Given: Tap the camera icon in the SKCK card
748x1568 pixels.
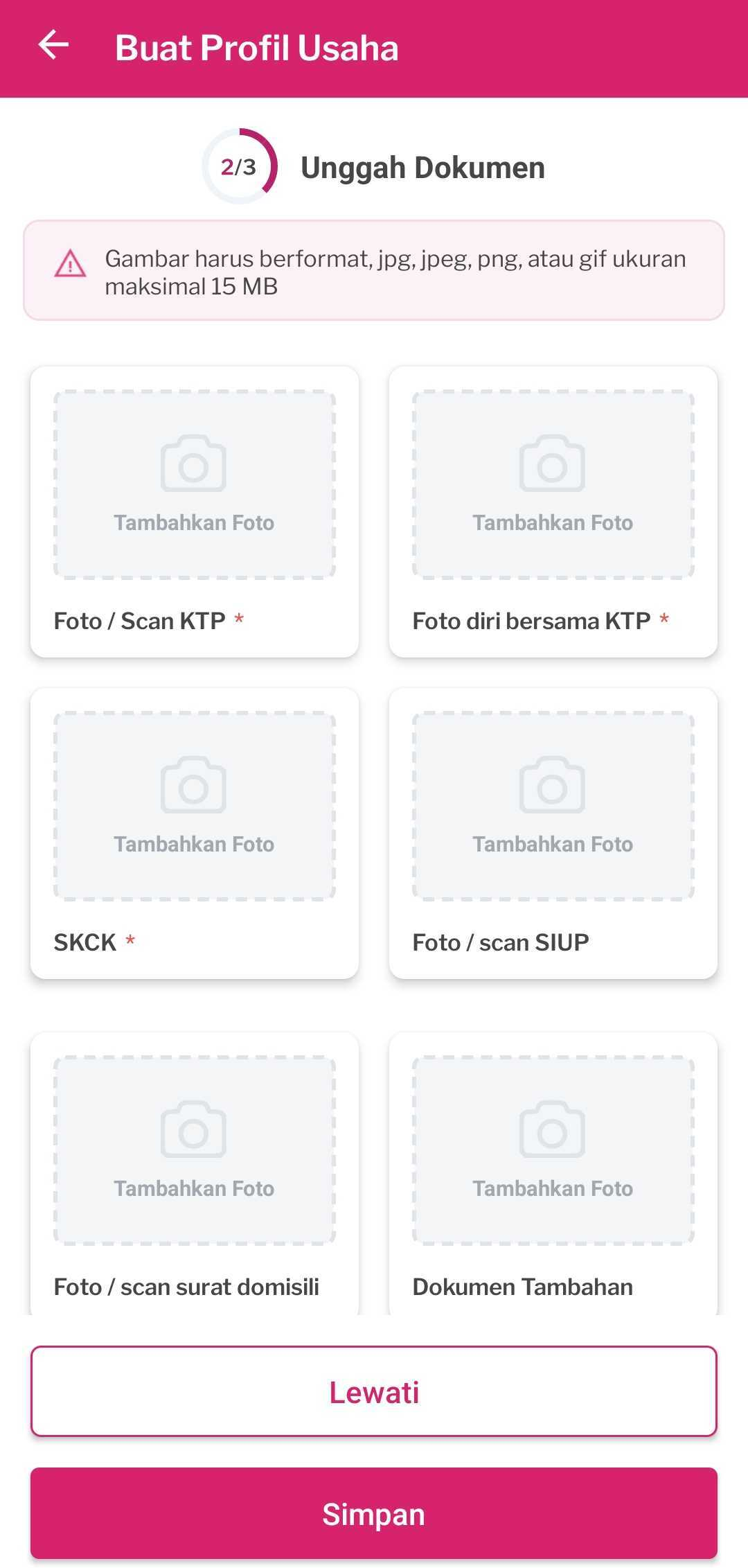Looking at the screenshot, I should [194, 783].
